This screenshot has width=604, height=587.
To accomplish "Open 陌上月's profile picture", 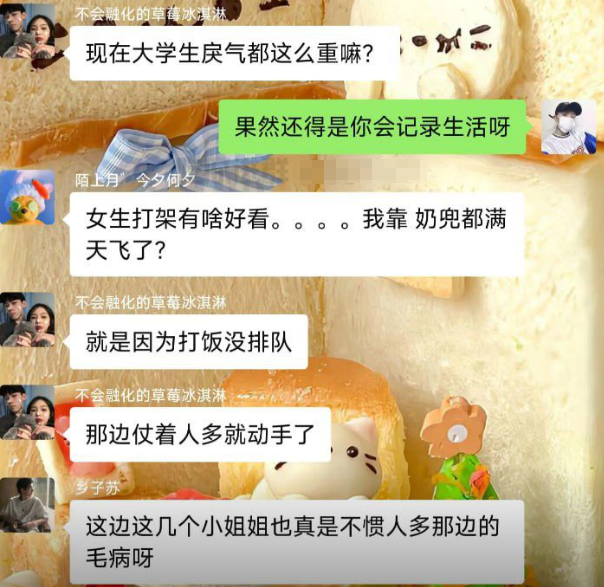I will tap(28, 198).
